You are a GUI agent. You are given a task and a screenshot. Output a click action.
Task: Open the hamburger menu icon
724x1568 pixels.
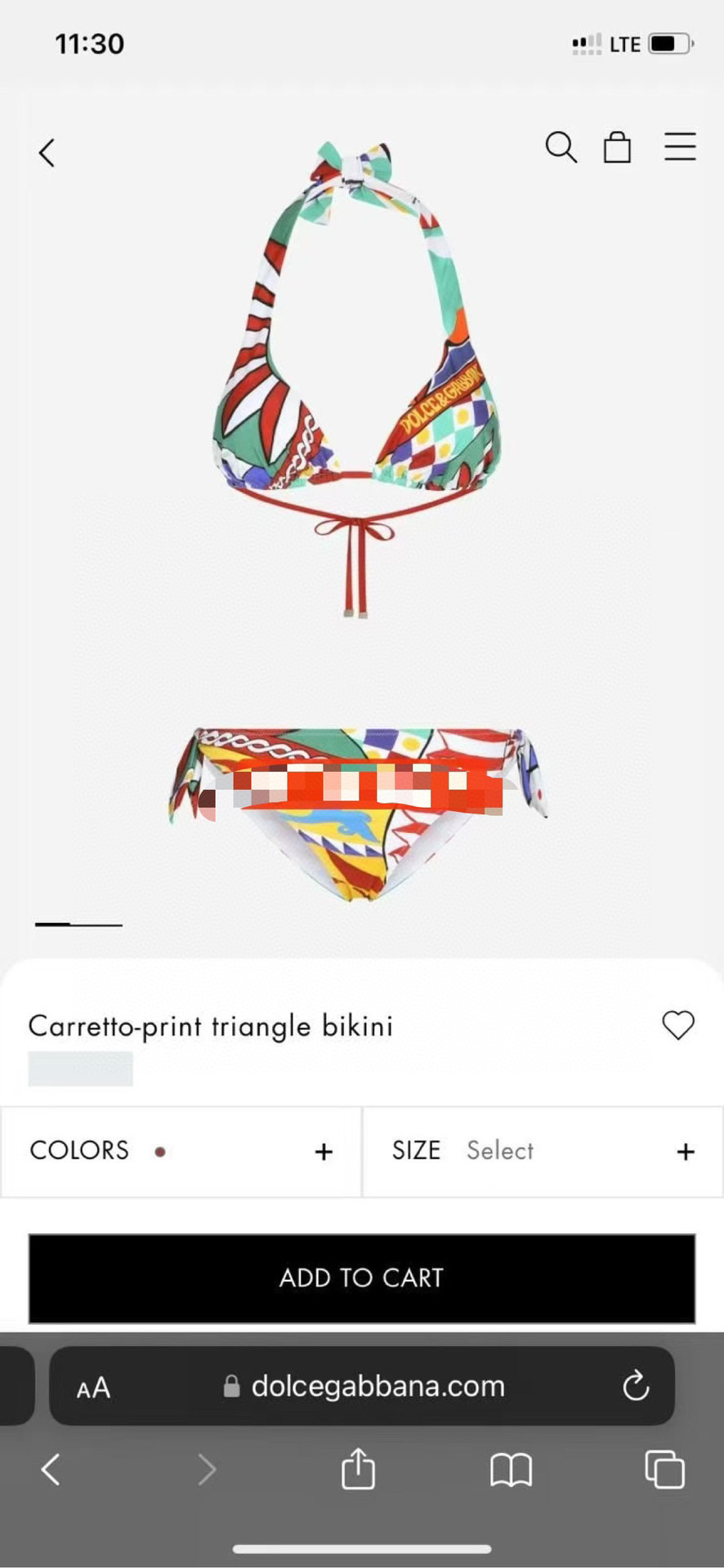pyautogui.click(x=680, y=148)
